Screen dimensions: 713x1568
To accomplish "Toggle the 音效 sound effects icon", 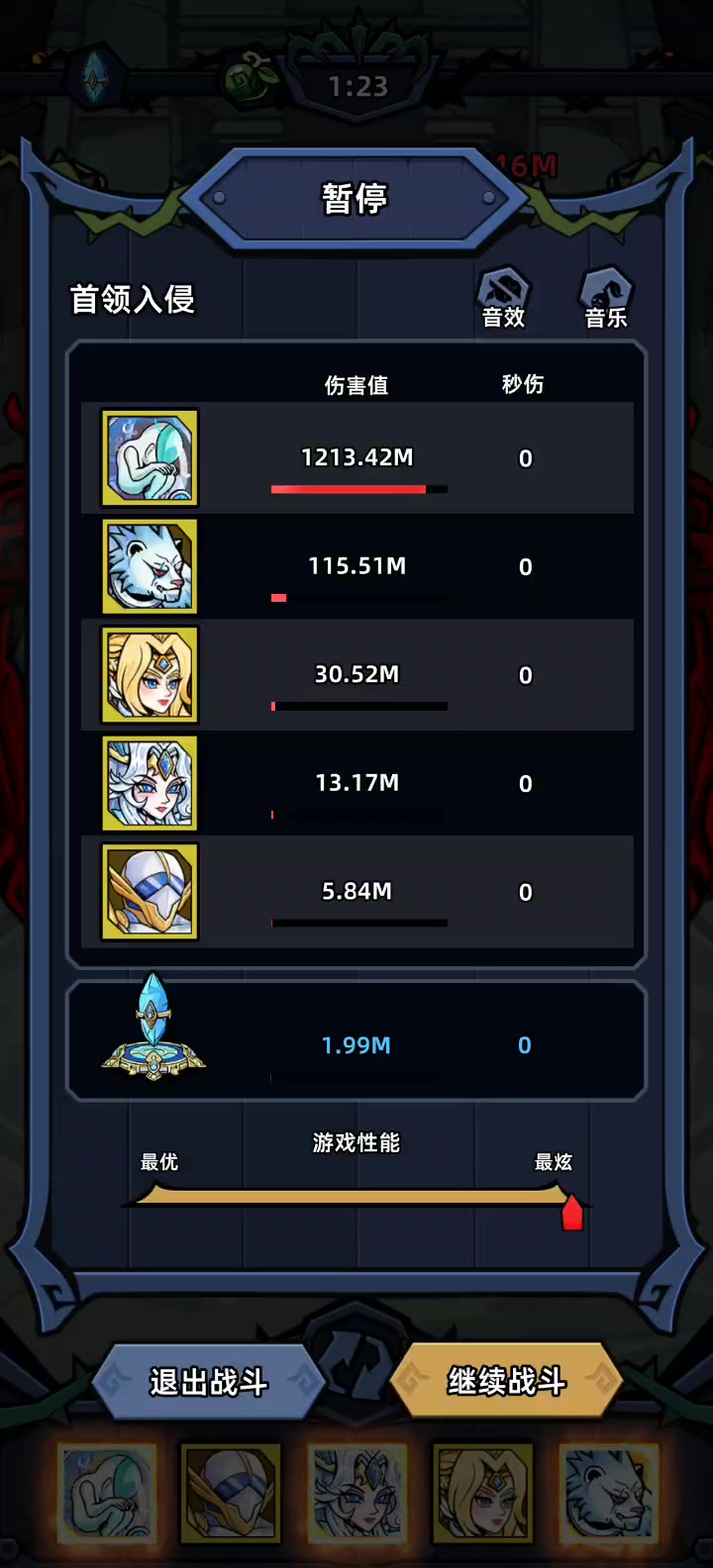I will pos(503,297).
